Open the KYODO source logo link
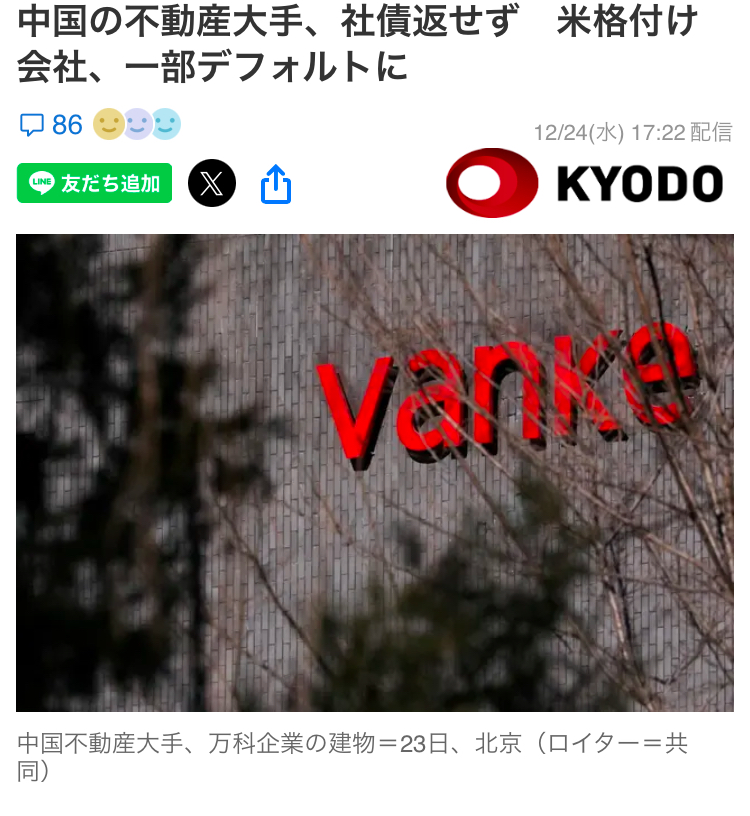The height and width of the screenshot is (816, 750). 584,183
